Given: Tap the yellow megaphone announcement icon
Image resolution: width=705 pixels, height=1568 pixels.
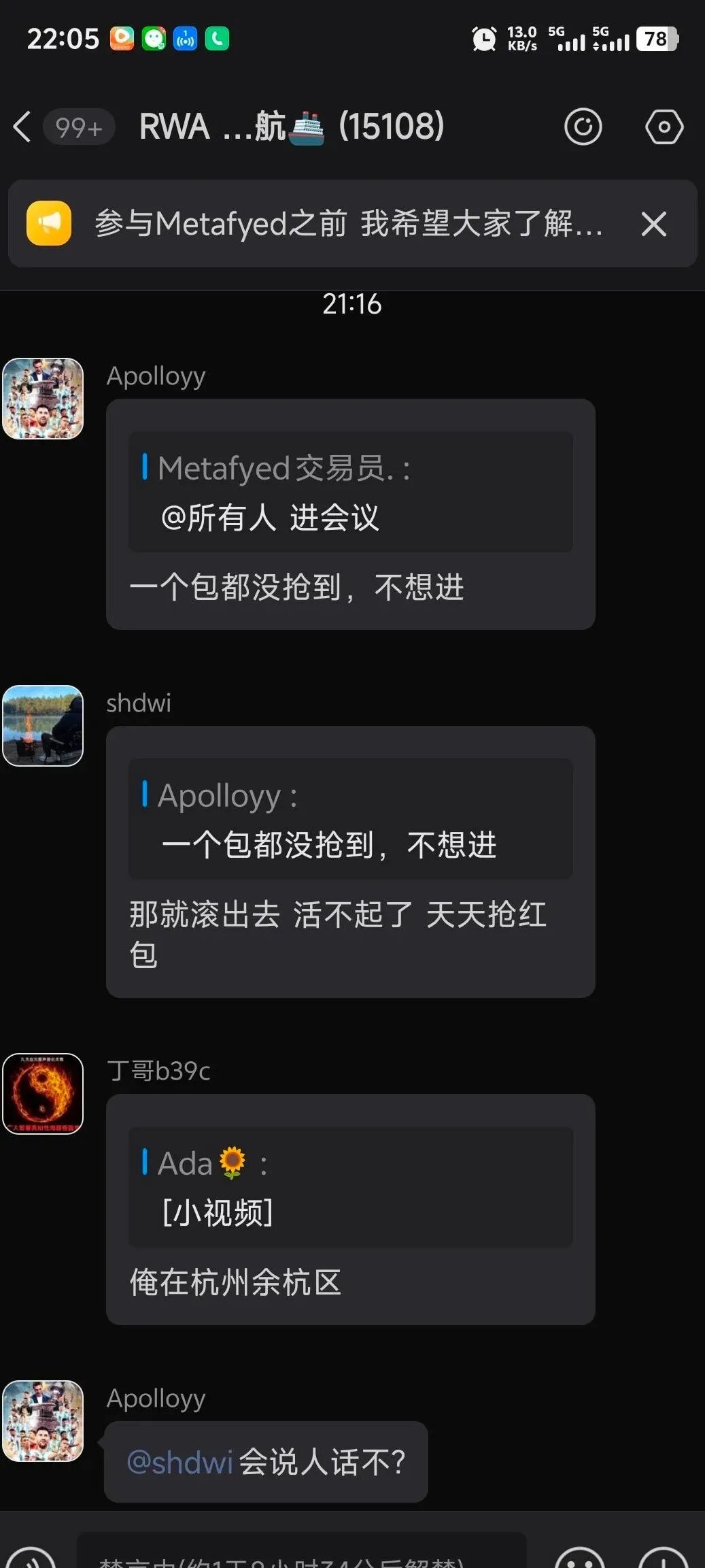Looking at the screenshot, I should pyautogui.click(x=49, y=224).
